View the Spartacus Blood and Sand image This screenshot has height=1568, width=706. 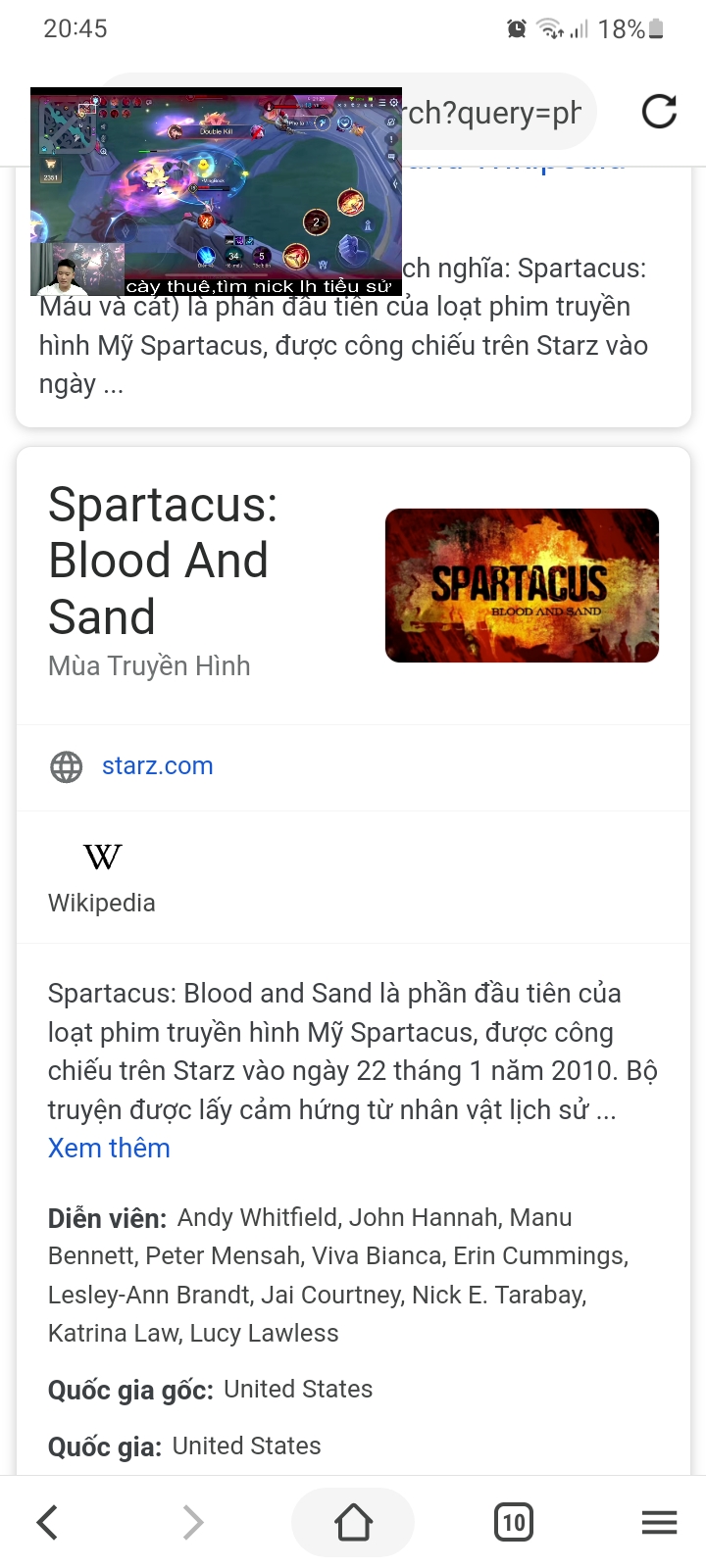pos(522,585)
